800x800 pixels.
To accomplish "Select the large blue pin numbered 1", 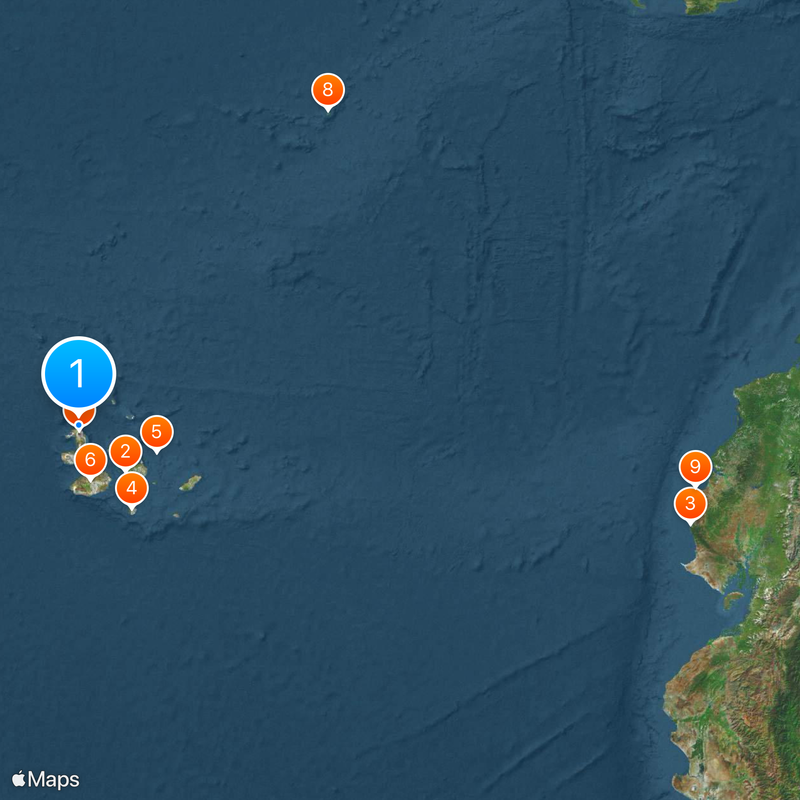I will [x=79, y=374].
